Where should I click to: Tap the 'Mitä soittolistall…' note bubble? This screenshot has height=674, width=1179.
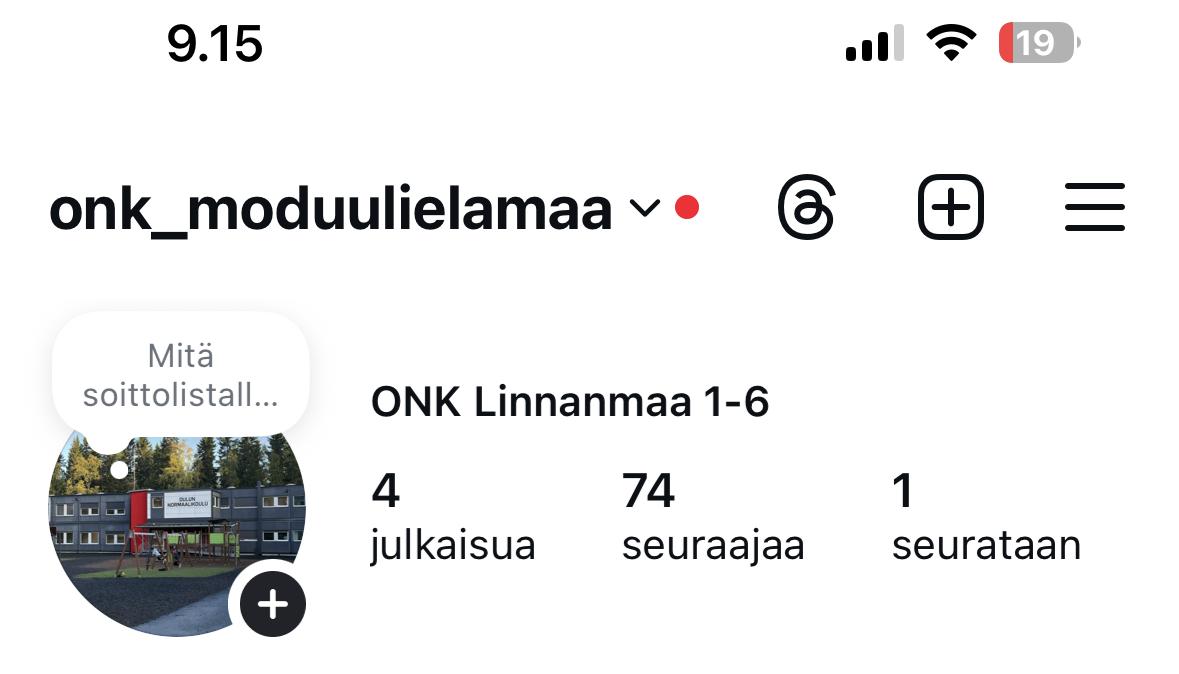(x=181, y=375)
